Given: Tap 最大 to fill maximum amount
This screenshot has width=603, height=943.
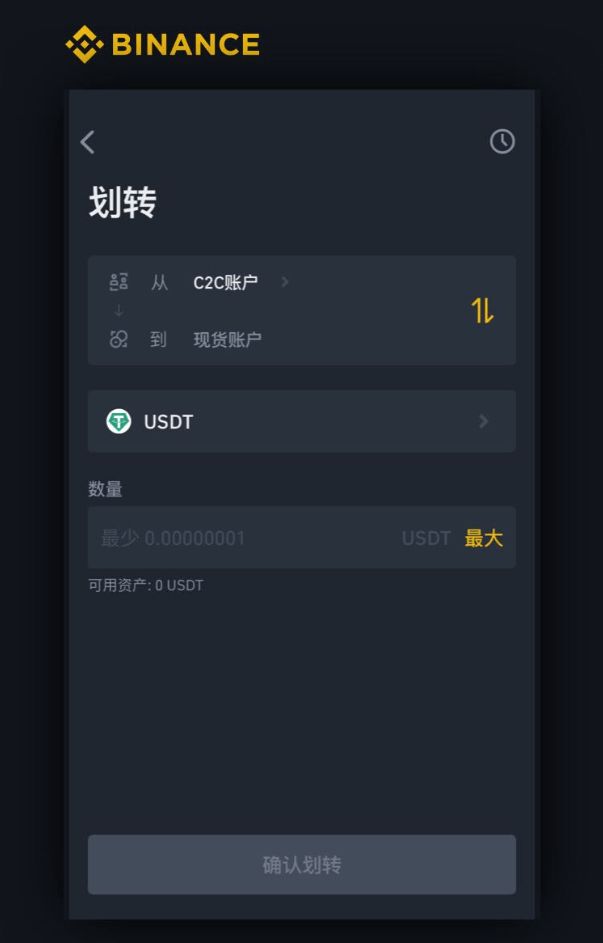Looking at the screenshot, I should pyautogui.click(x=483, y=538).
